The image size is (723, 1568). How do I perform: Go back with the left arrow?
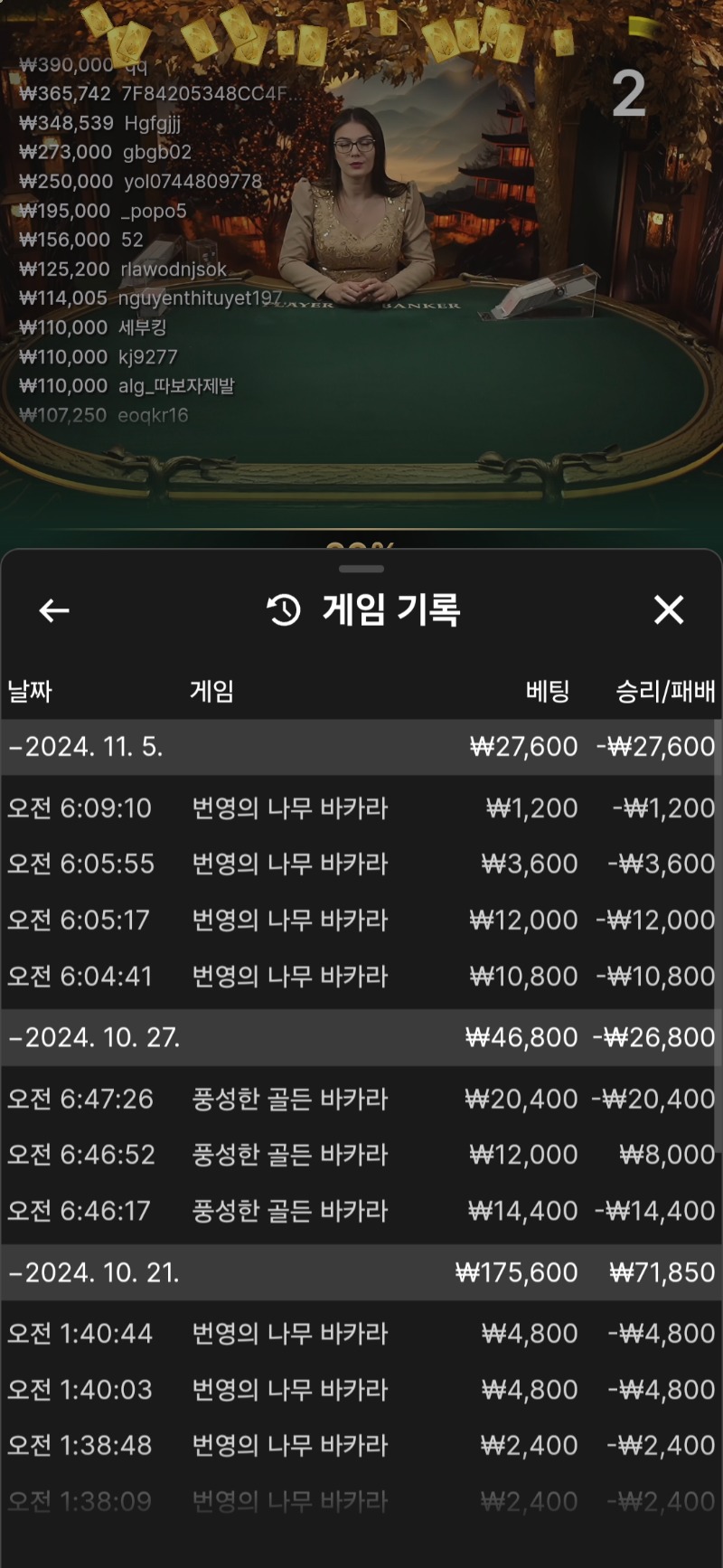tap(54, 610)
